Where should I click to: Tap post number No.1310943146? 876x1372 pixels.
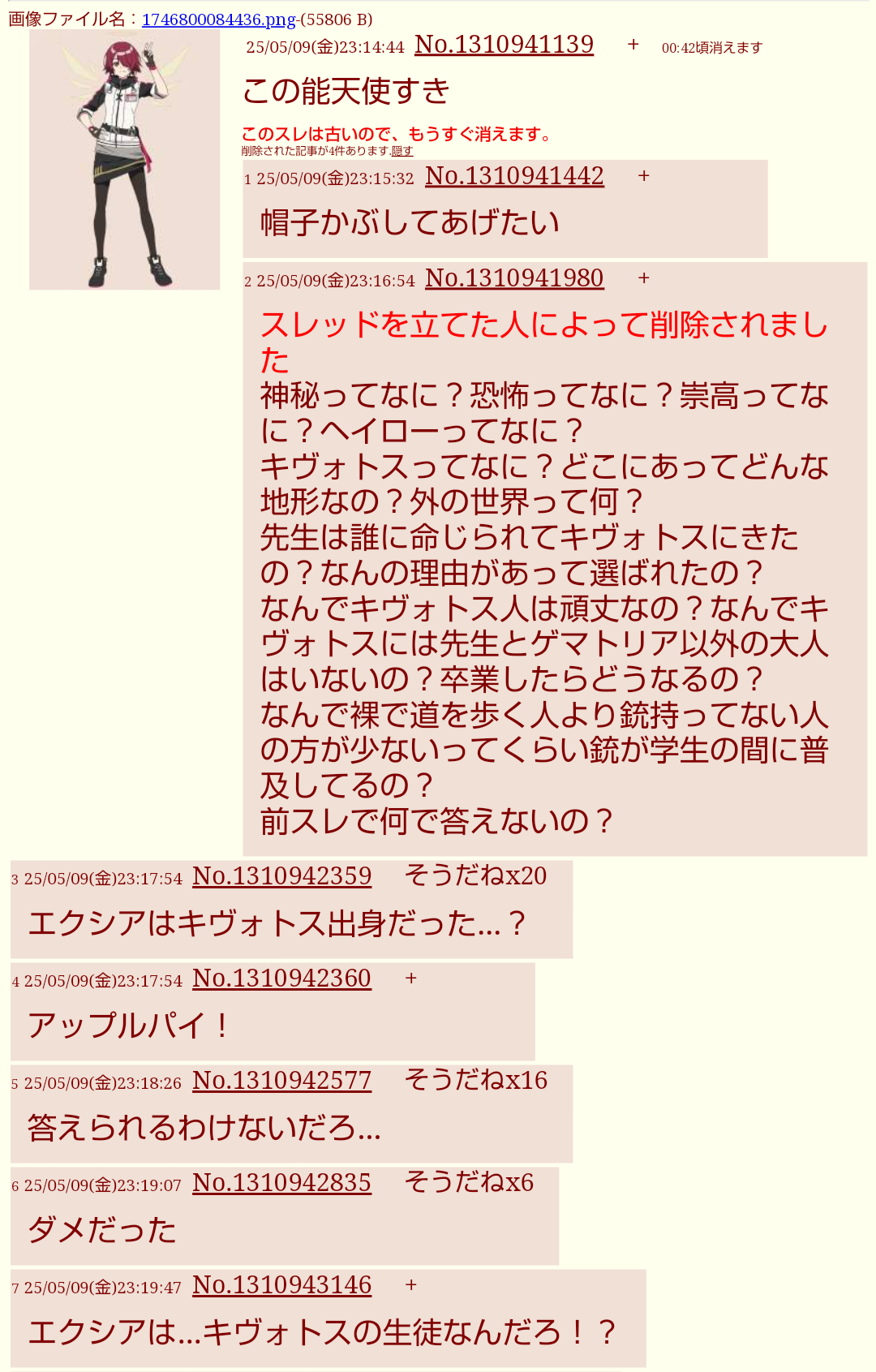281,1285
